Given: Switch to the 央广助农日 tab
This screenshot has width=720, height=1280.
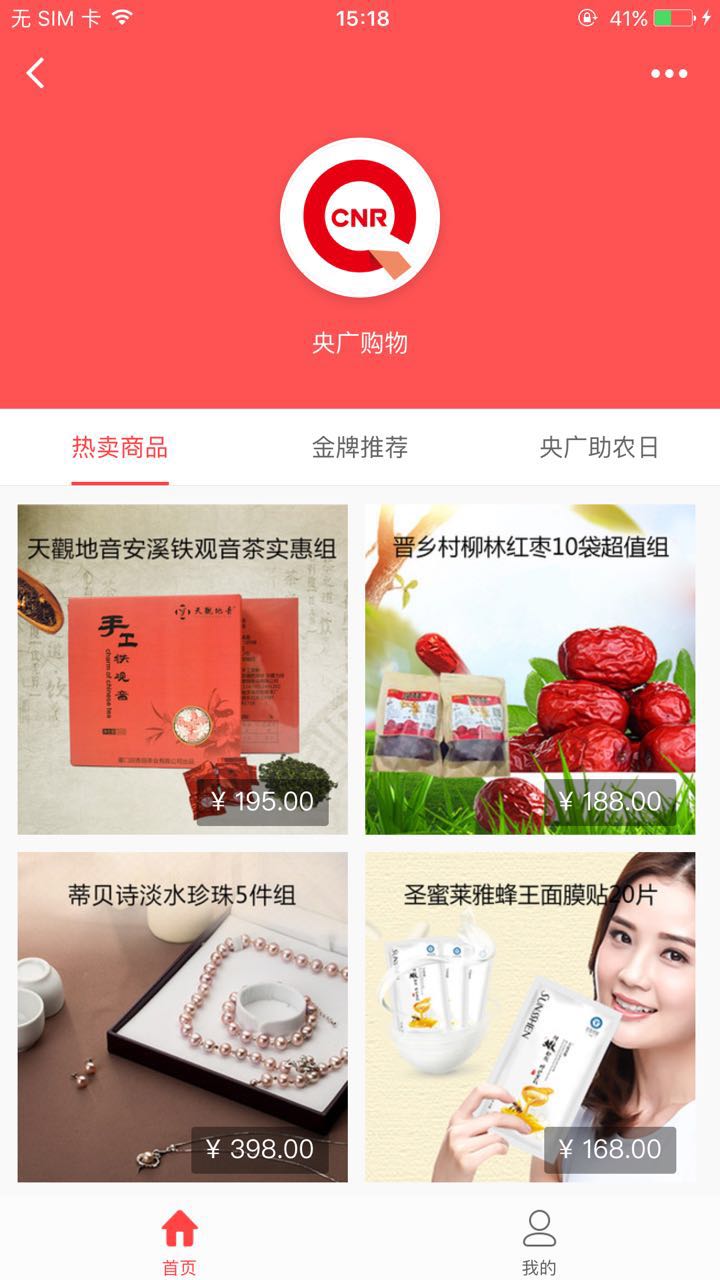Looking at the screenshot, I should pyautogui.click(x=599, y=447).
